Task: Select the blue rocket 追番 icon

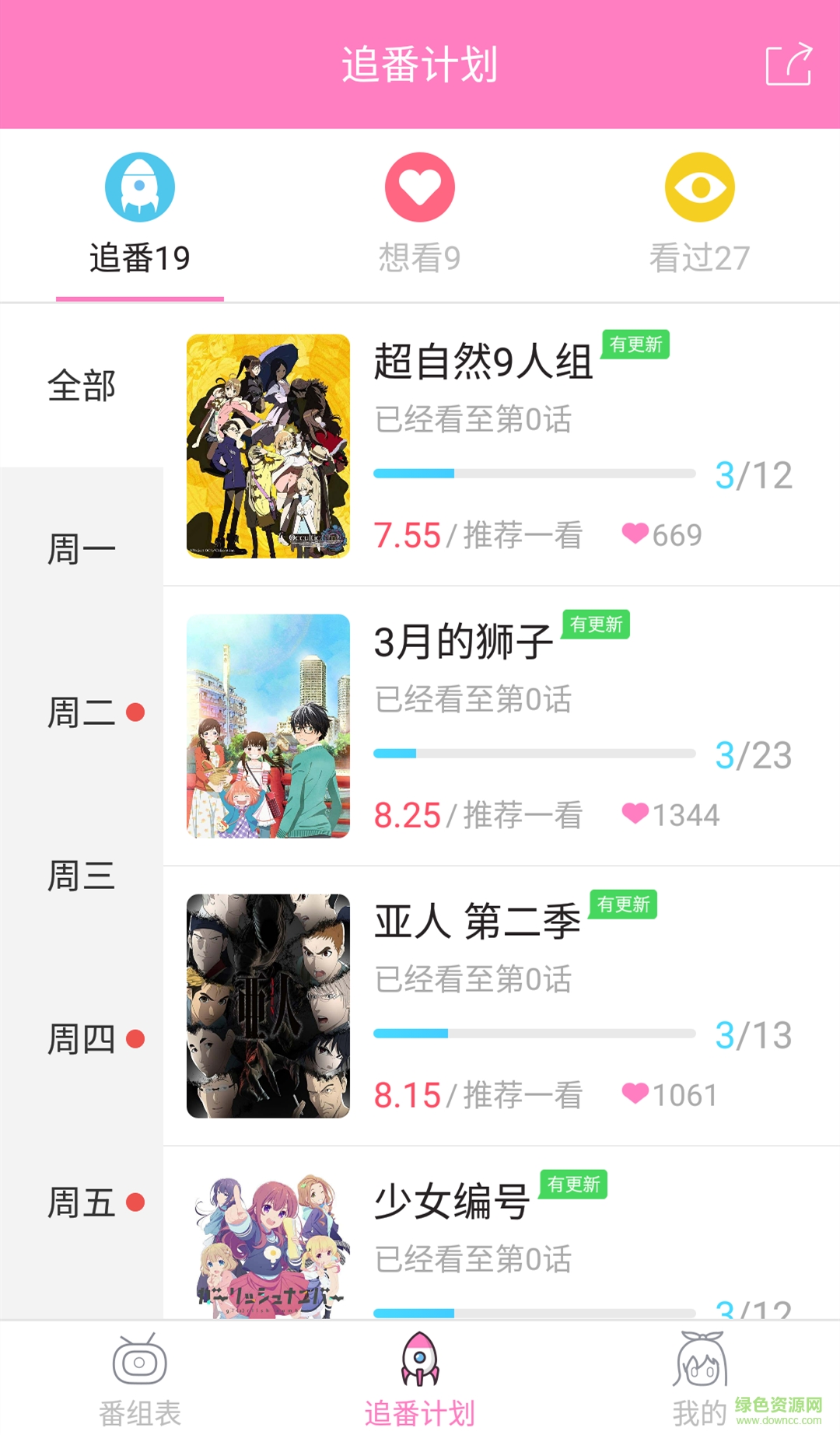Action: [x=138, y=187]
